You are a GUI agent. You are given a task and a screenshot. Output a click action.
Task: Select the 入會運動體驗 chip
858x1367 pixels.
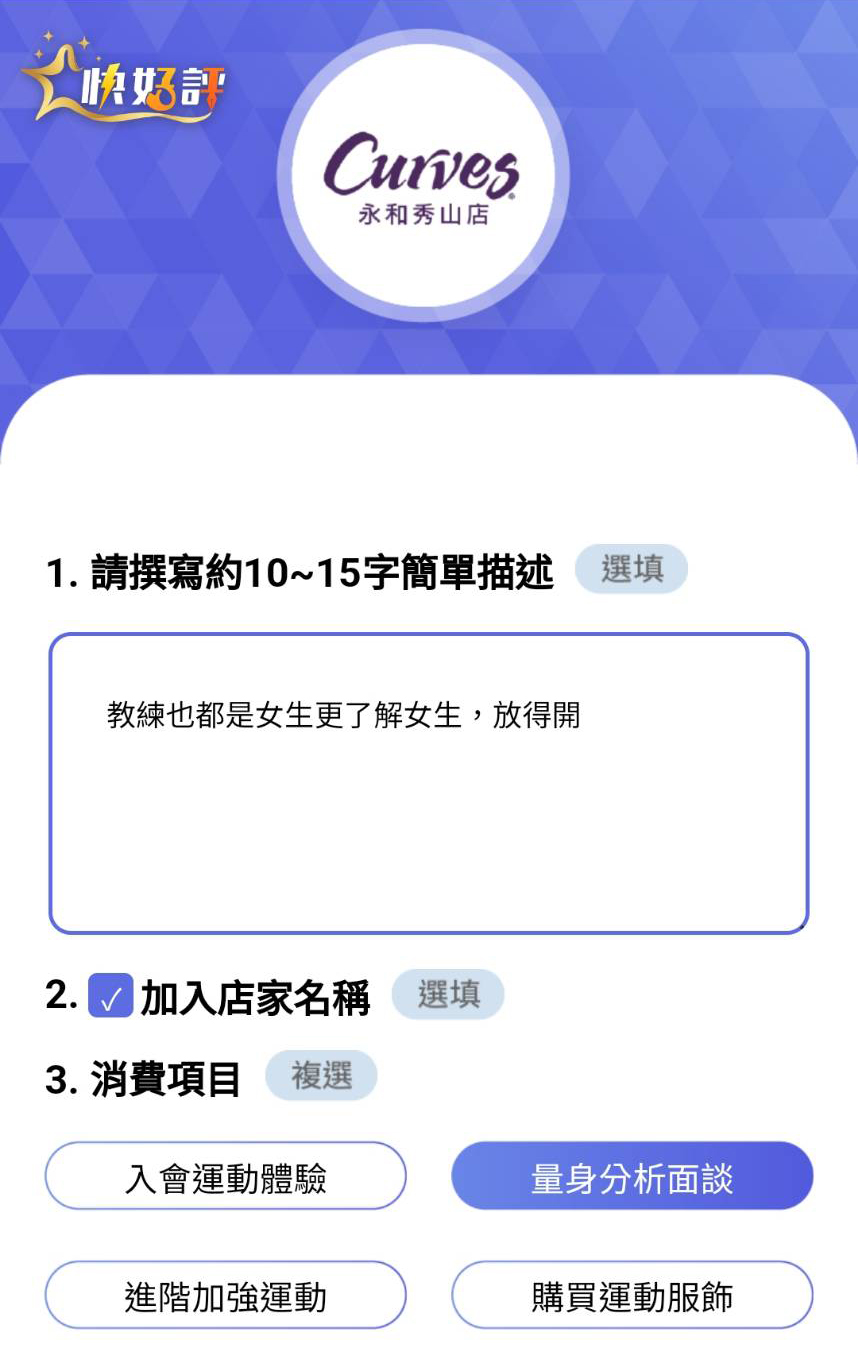click(x=226, y=1177)
